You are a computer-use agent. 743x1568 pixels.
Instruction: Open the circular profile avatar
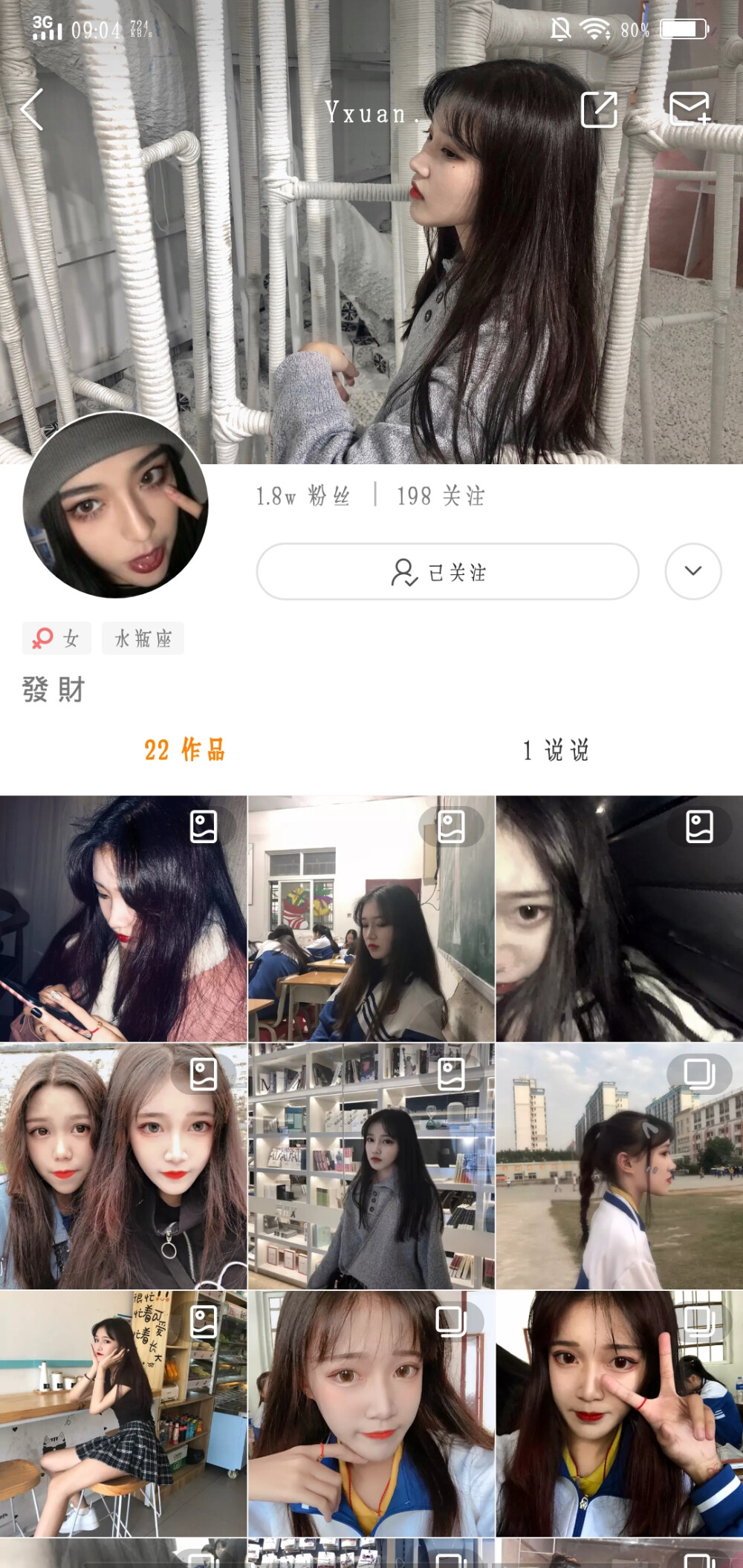115,505
